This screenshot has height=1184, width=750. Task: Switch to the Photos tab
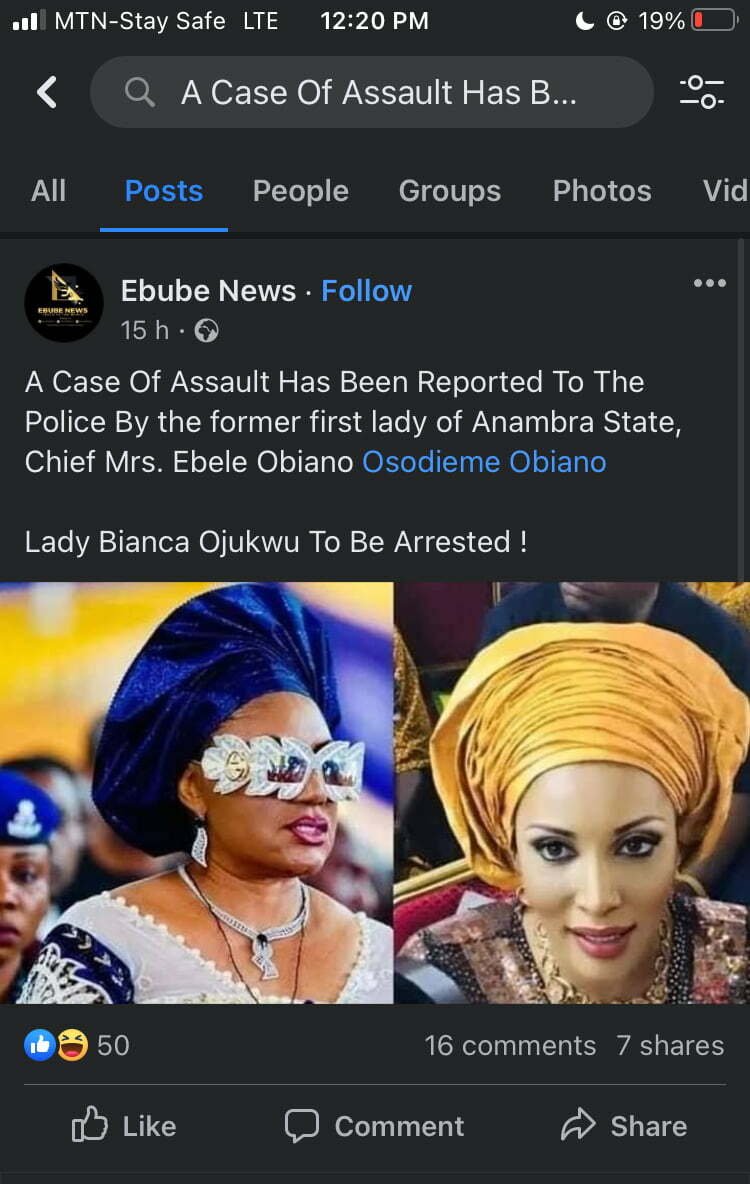click(601, 191)
